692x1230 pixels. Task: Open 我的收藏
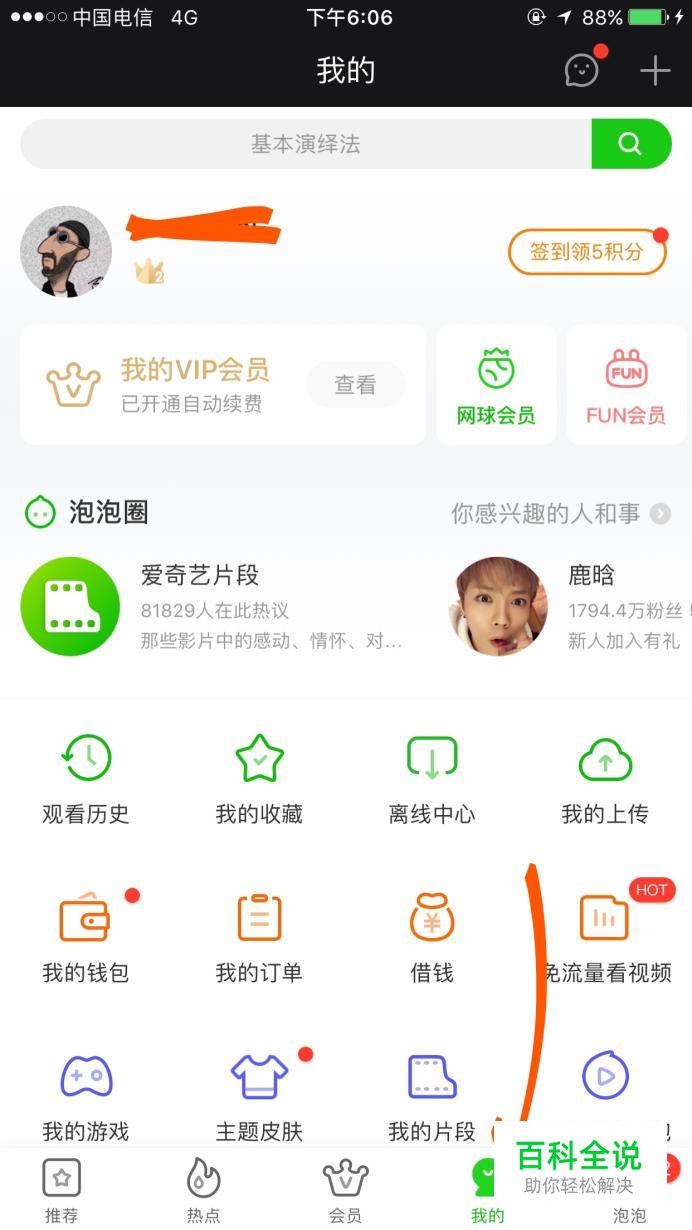tap(259, 780)
